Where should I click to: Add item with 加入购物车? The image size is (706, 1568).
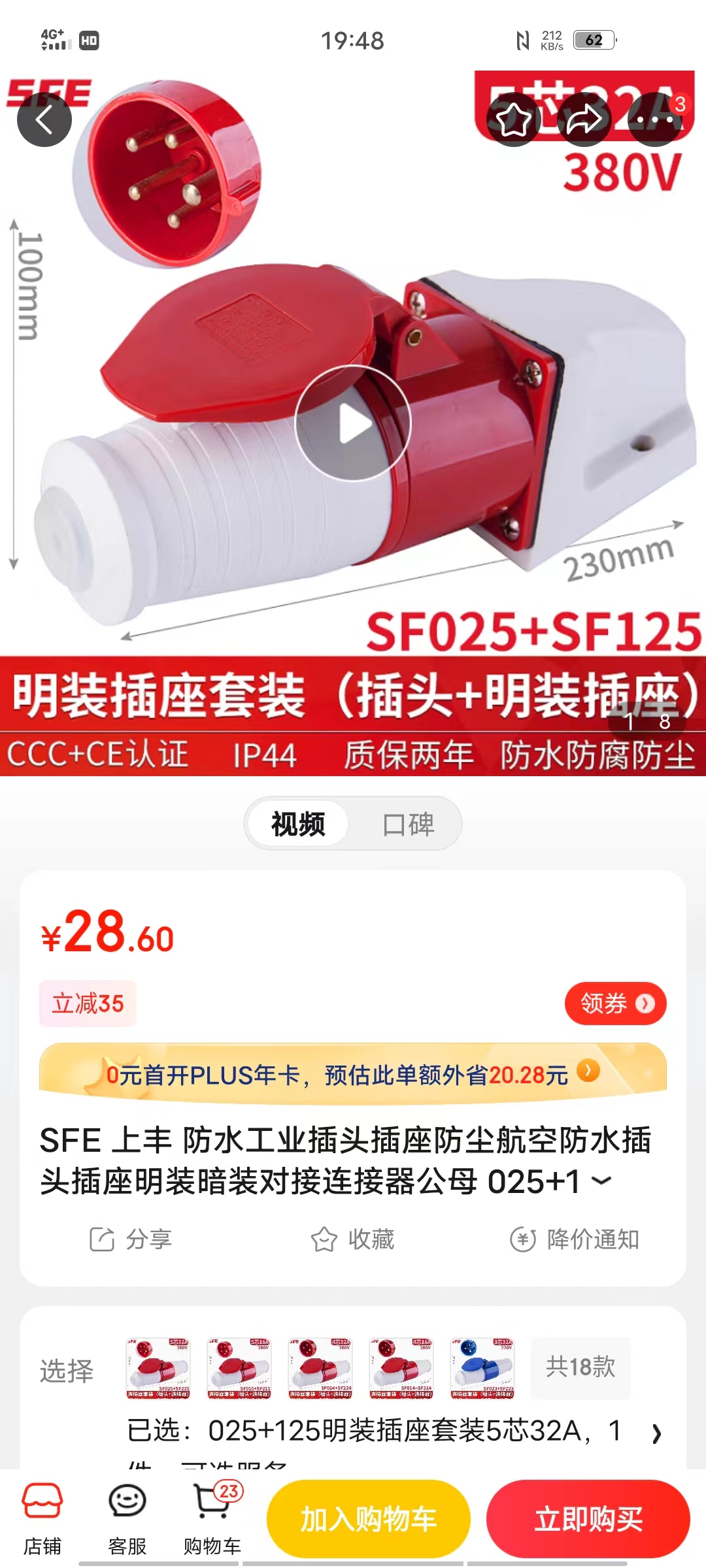pos(368,1518)
